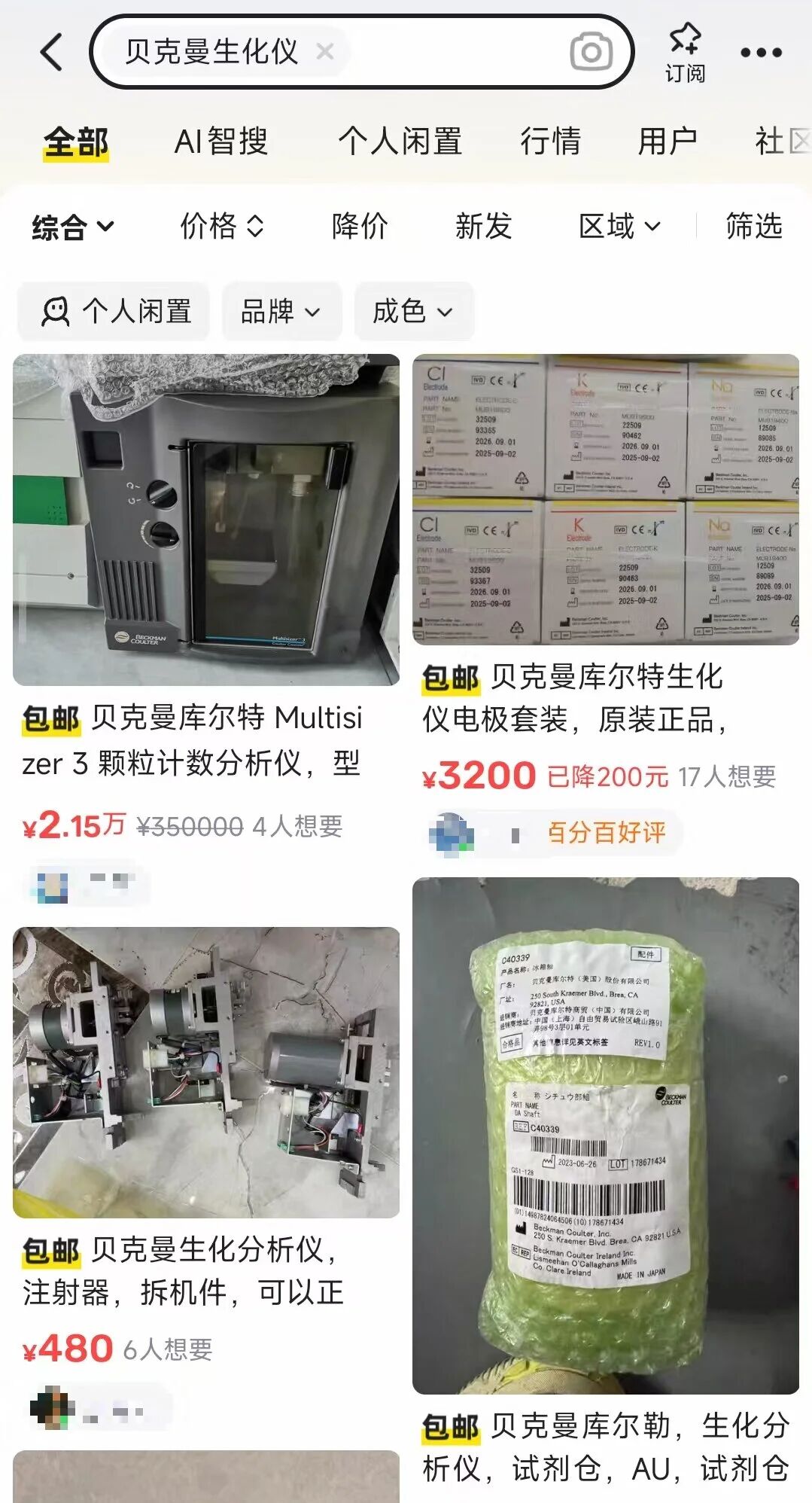Switch to the 用户 tab
The height and width of the screenshot is (1503, 812).
tap(668, 142)
